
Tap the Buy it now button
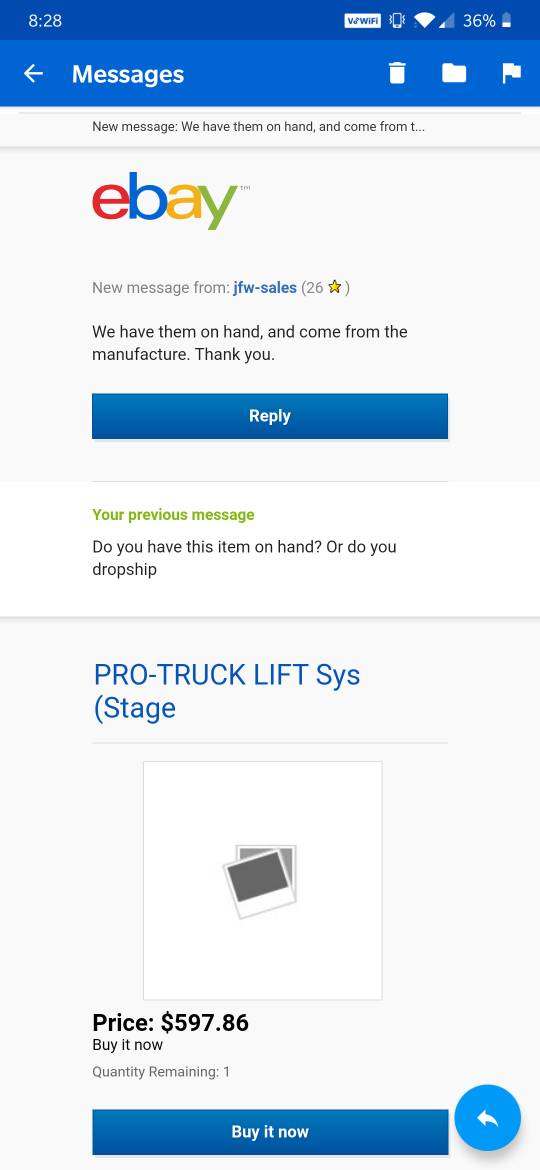pyautogui.click(x=270, y=1132)
